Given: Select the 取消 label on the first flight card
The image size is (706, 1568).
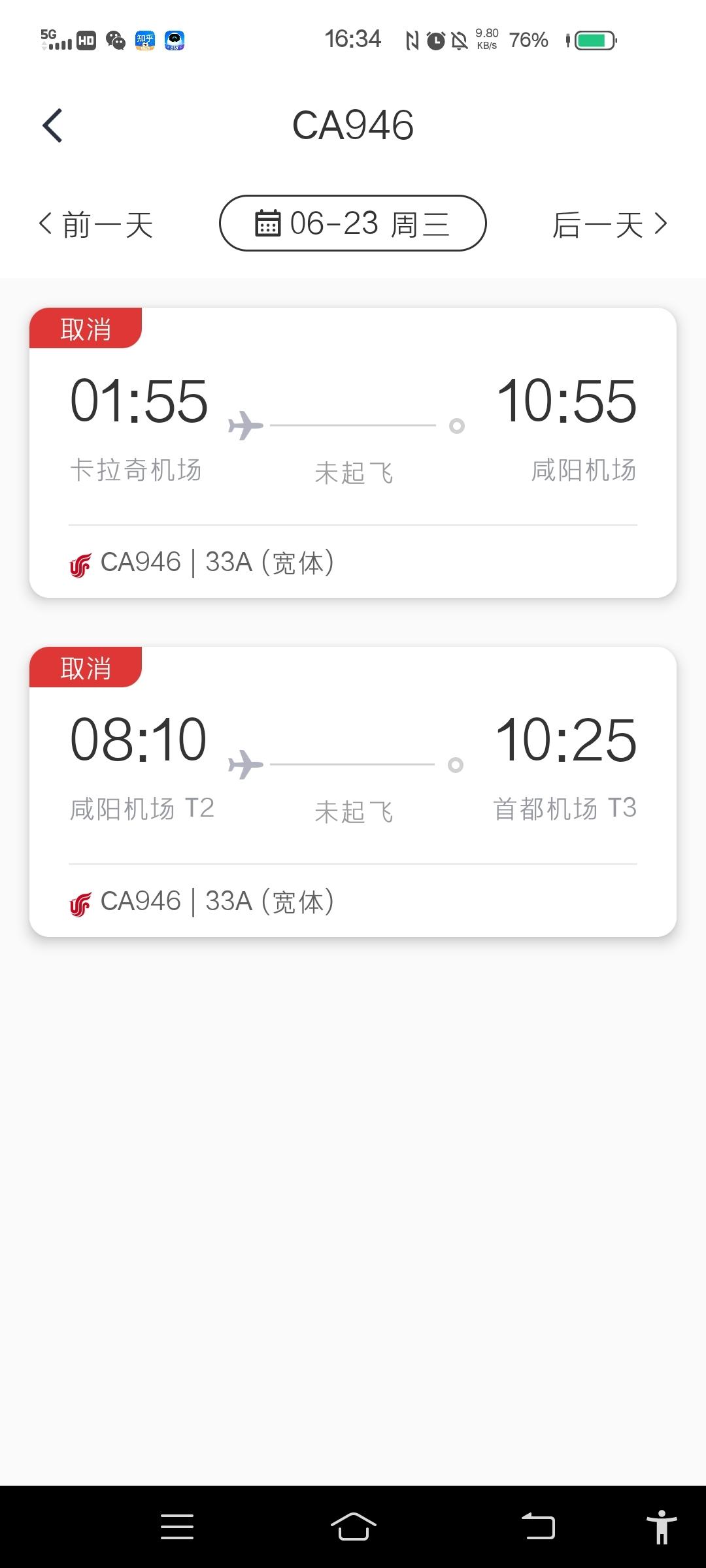Looking at the screenshot, I should coord(86,330).
